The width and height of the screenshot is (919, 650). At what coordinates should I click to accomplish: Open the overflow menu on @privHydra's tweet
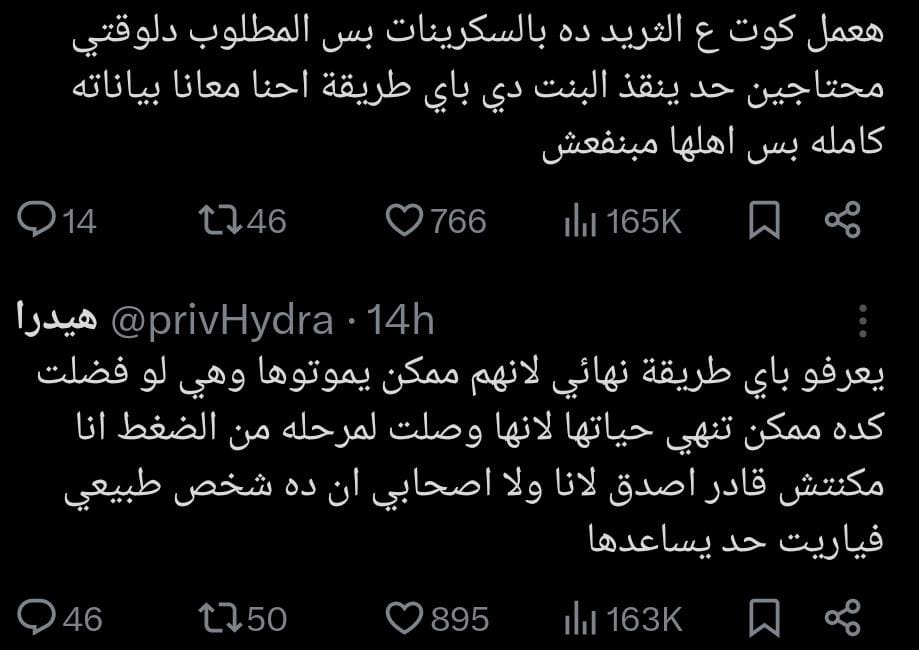point(864,321)
